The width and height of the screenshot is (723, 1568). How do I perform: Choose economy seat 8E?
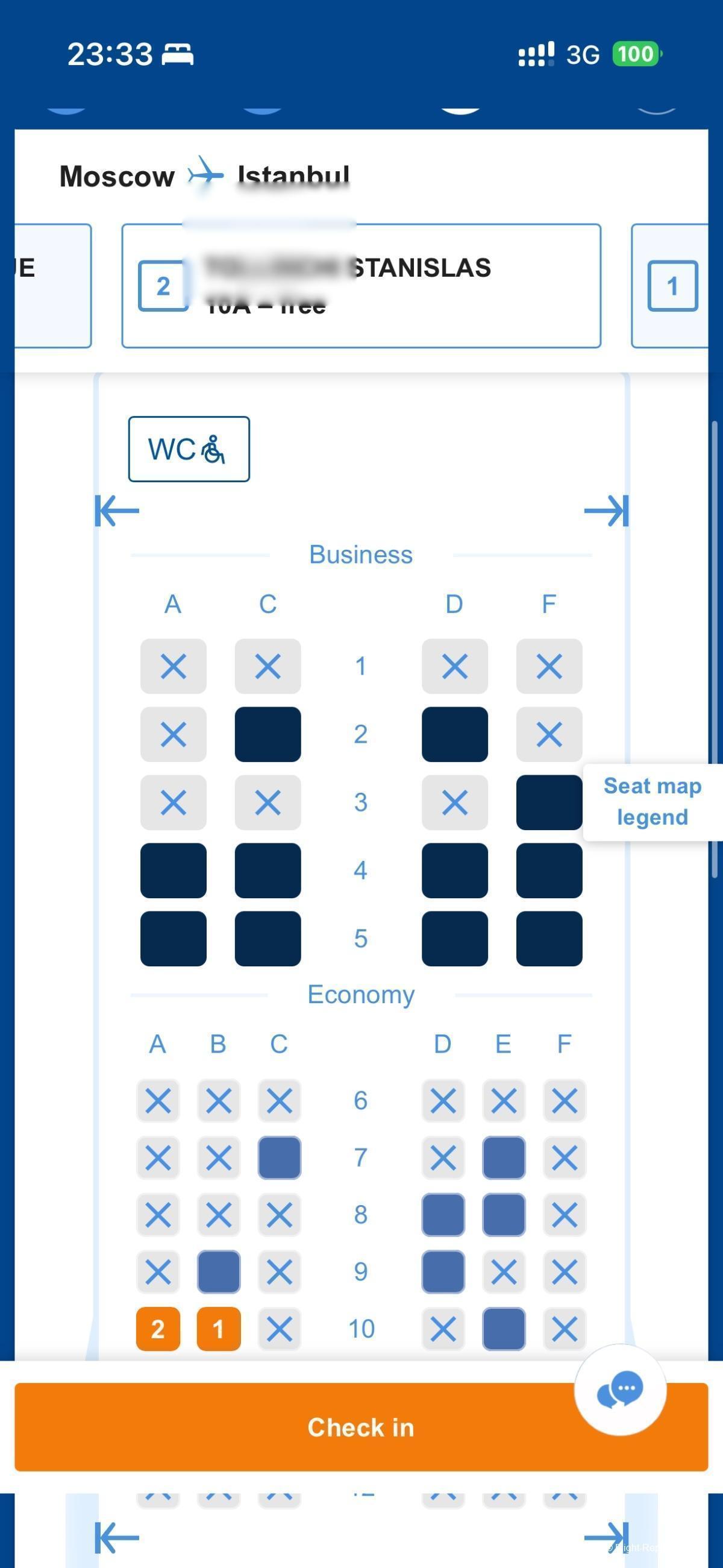[x=503, y=1214]
